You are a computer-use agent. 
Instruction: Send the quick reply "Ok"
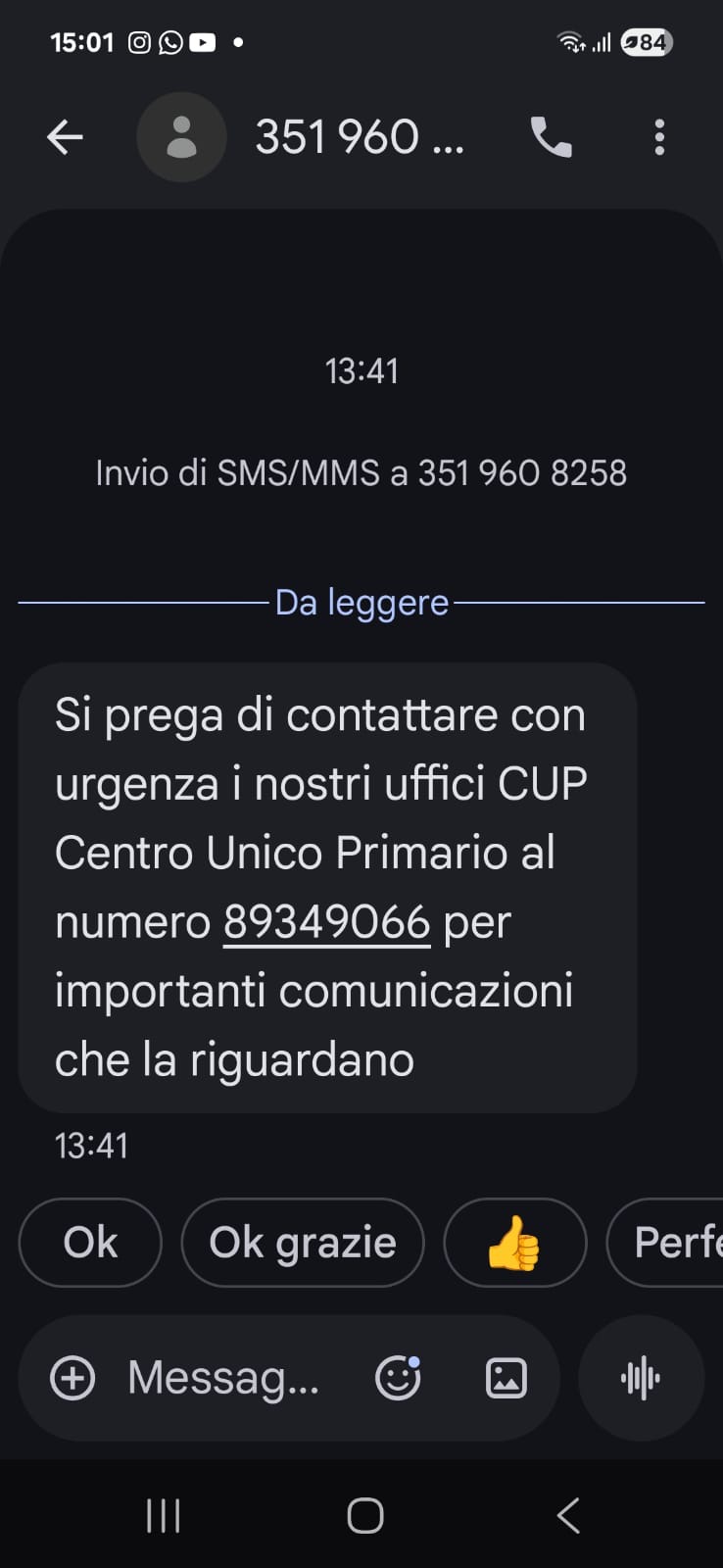pyautogui.click(x=90, y=1243)
